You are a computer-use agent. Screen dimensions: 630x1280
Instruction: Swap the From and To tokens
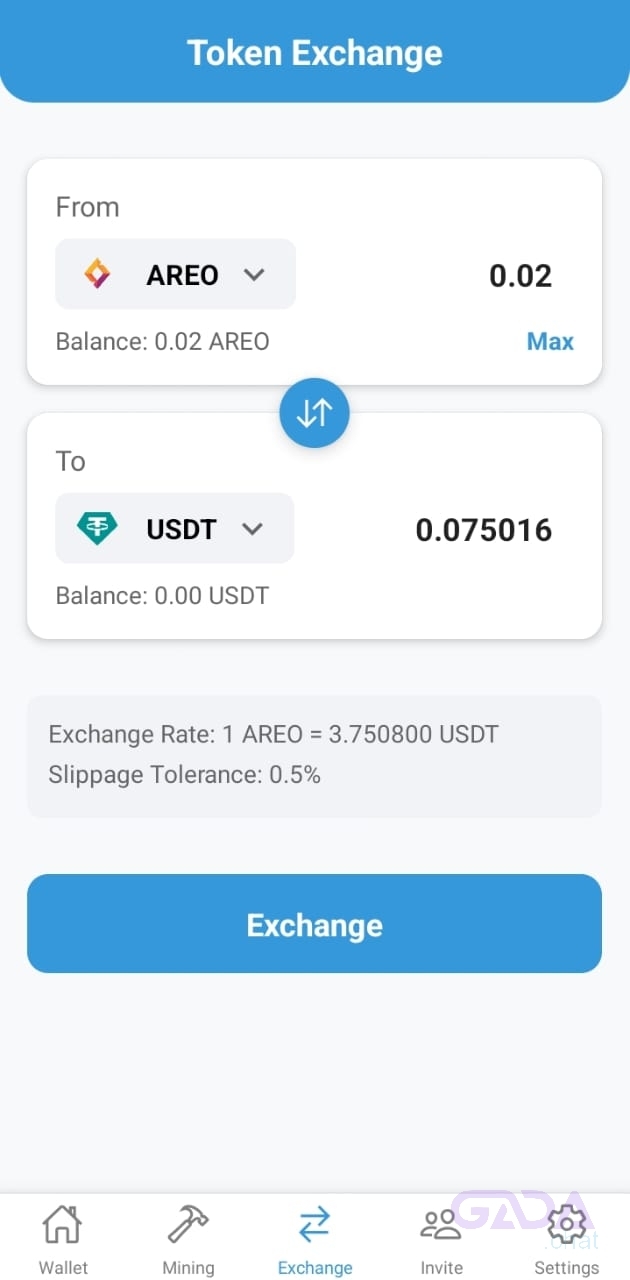(314, 412)
